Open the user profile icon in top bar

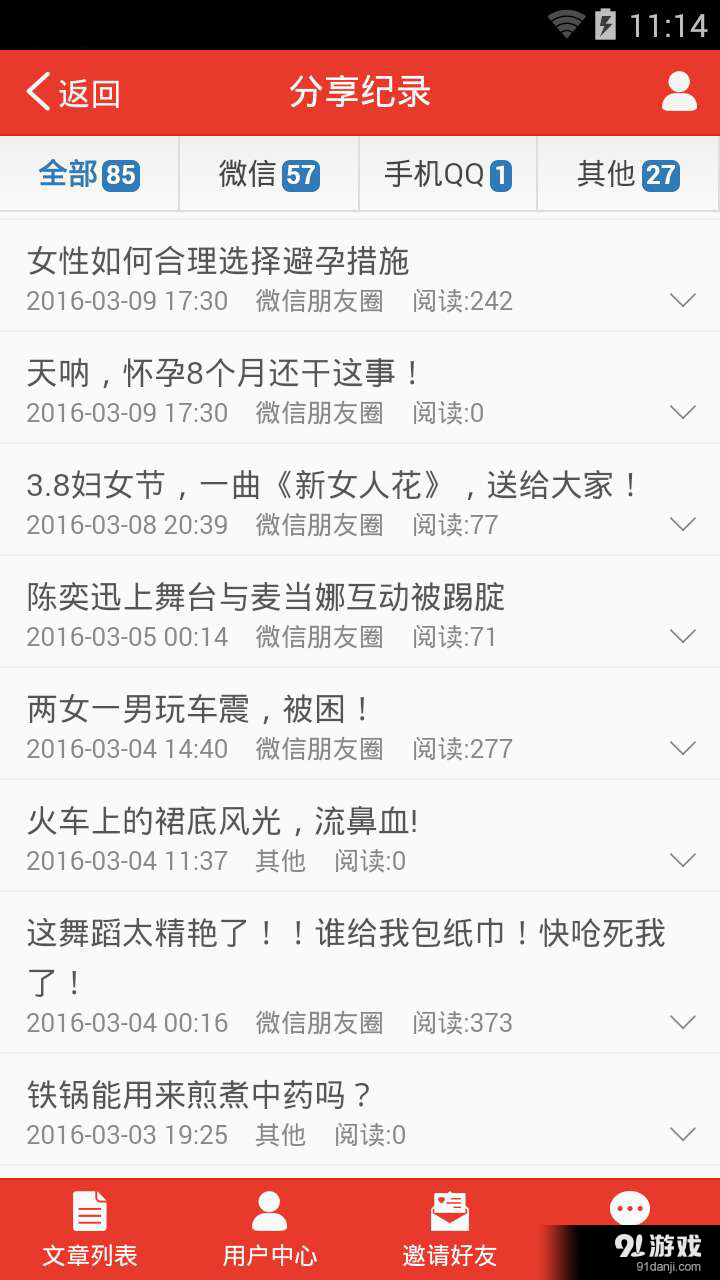tap(678, 92)
